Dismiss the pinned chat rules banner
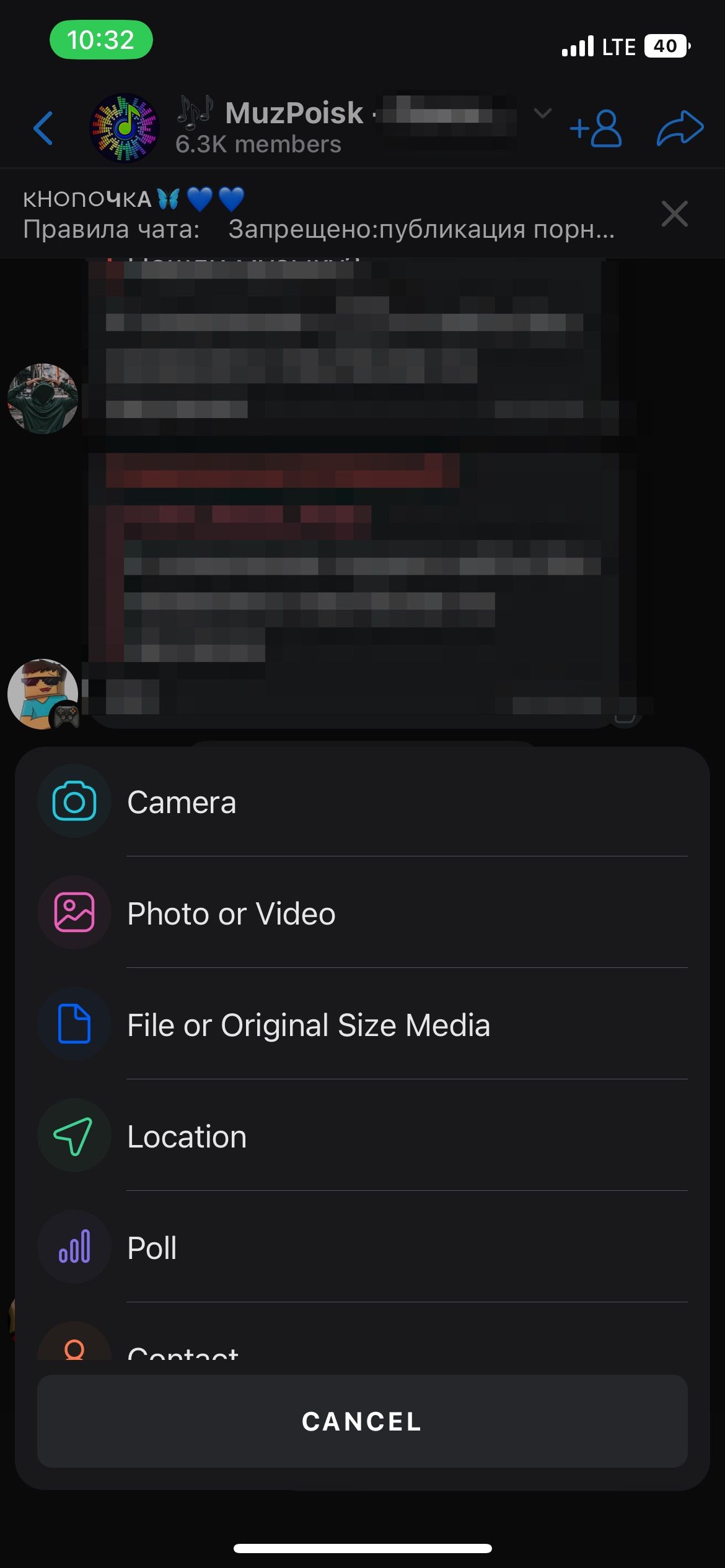 coord(674,214)
